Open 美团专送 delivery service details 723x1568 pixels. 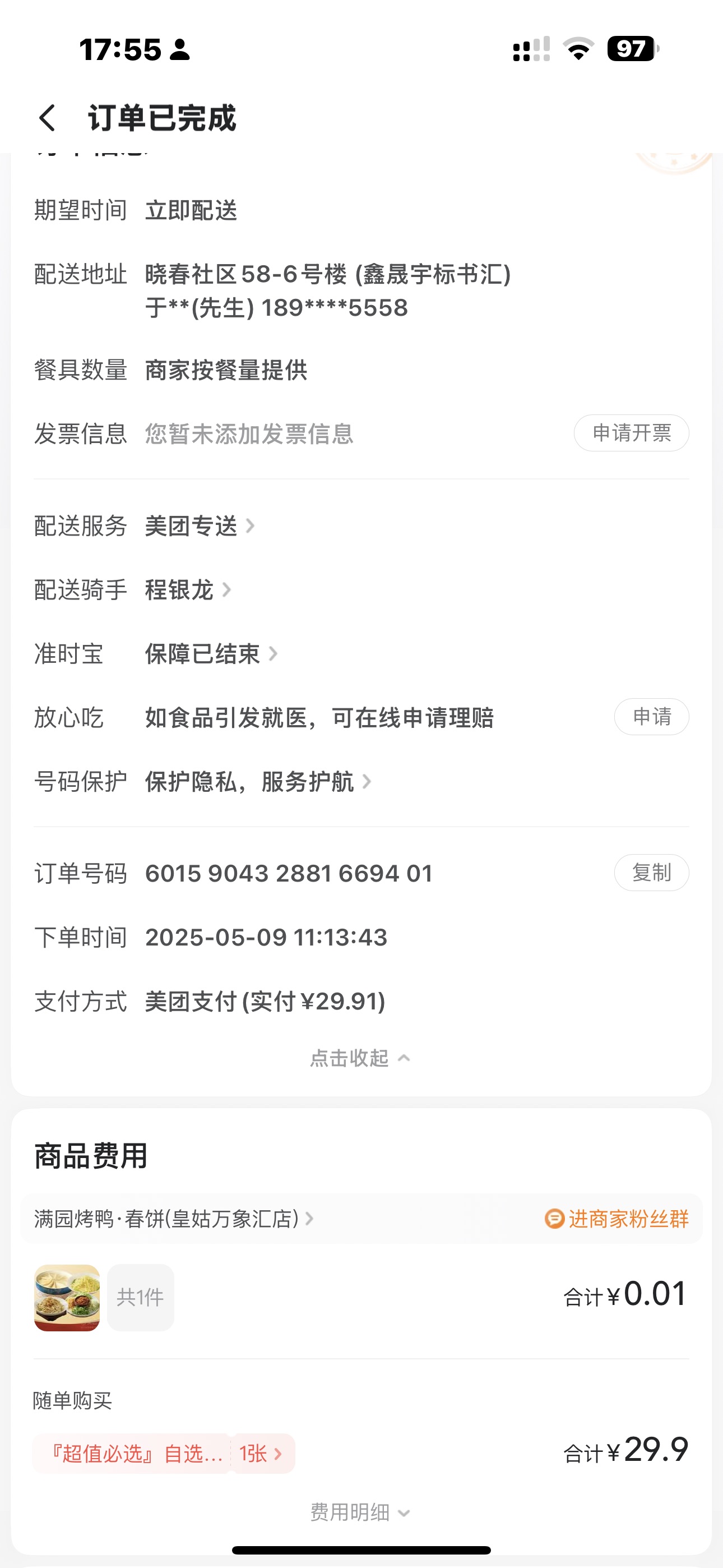(199, 526)
